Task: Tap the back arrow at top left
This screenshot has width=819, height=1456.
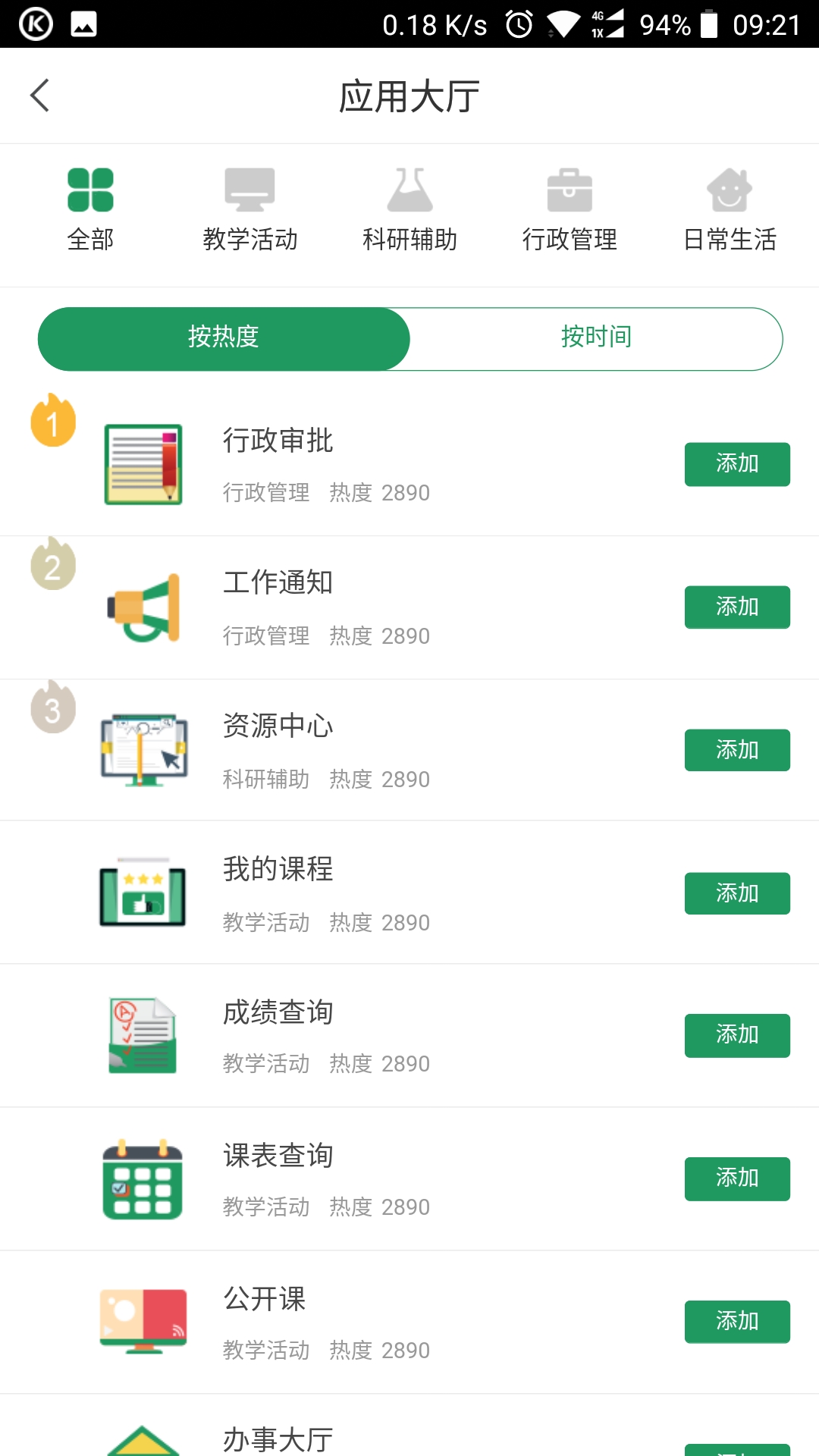Action: coord(39,96)
